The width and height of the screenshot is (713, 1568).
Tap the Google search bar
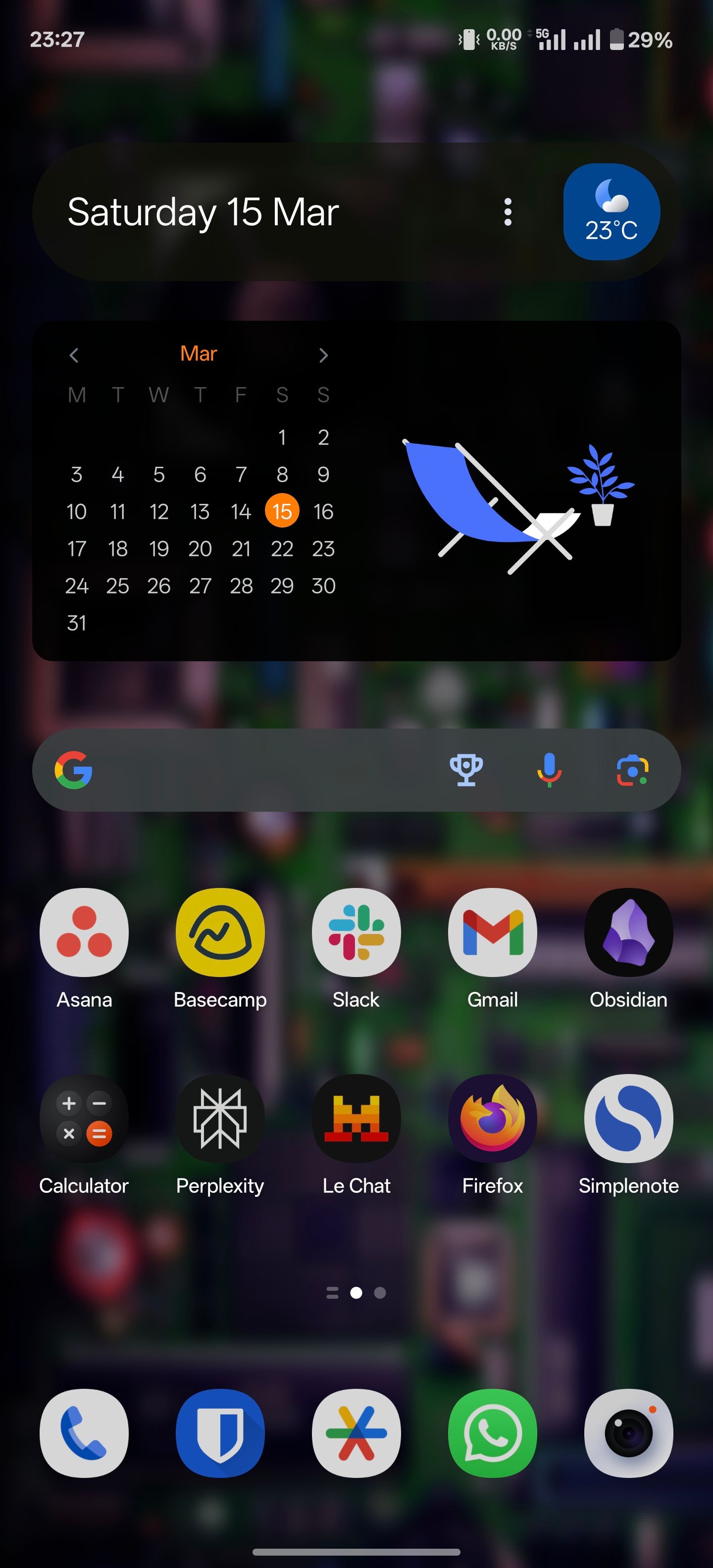(x=255, y=769)
